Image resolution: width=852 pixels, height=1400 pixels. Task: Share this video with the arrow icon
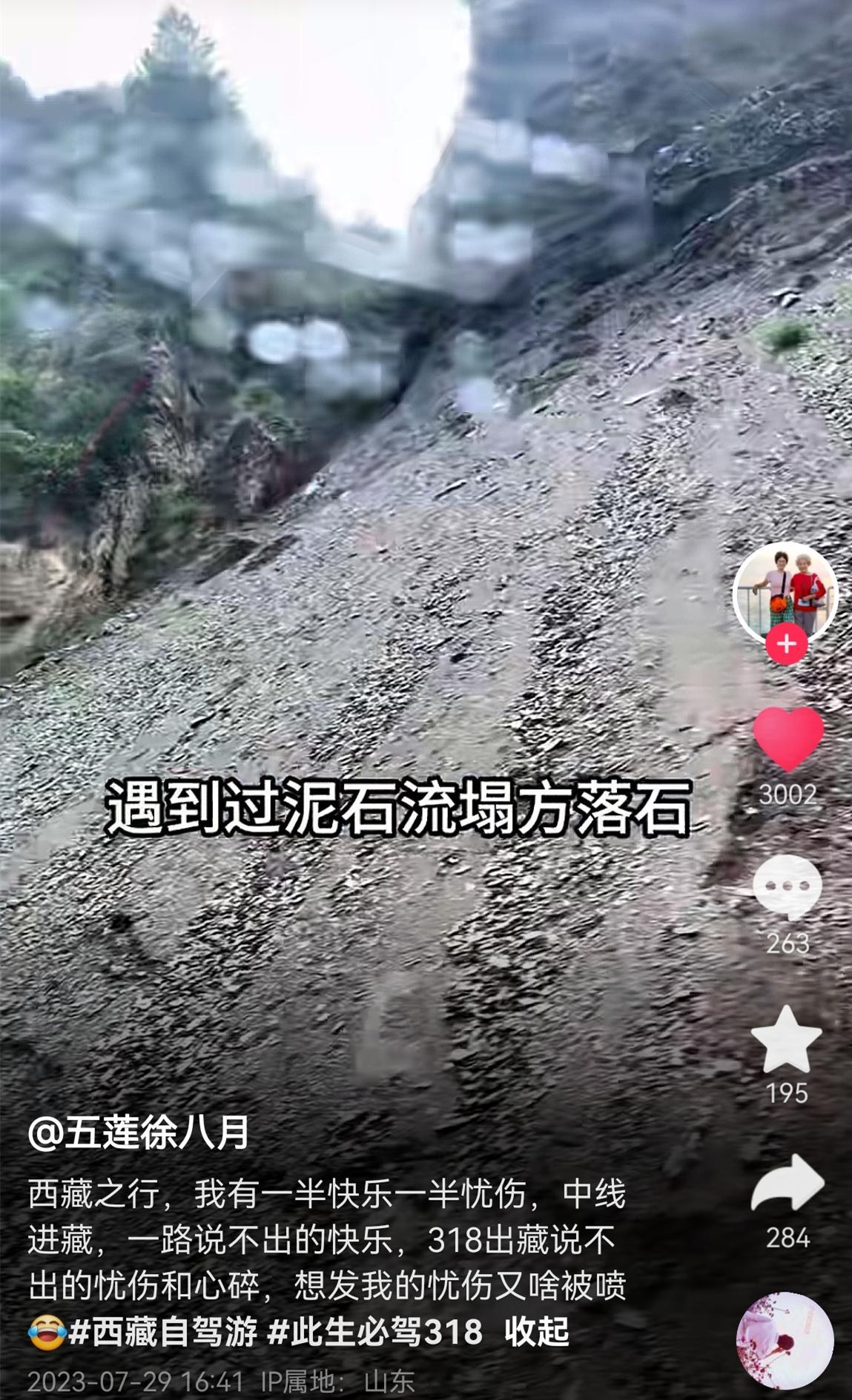tap(787, 1184)
